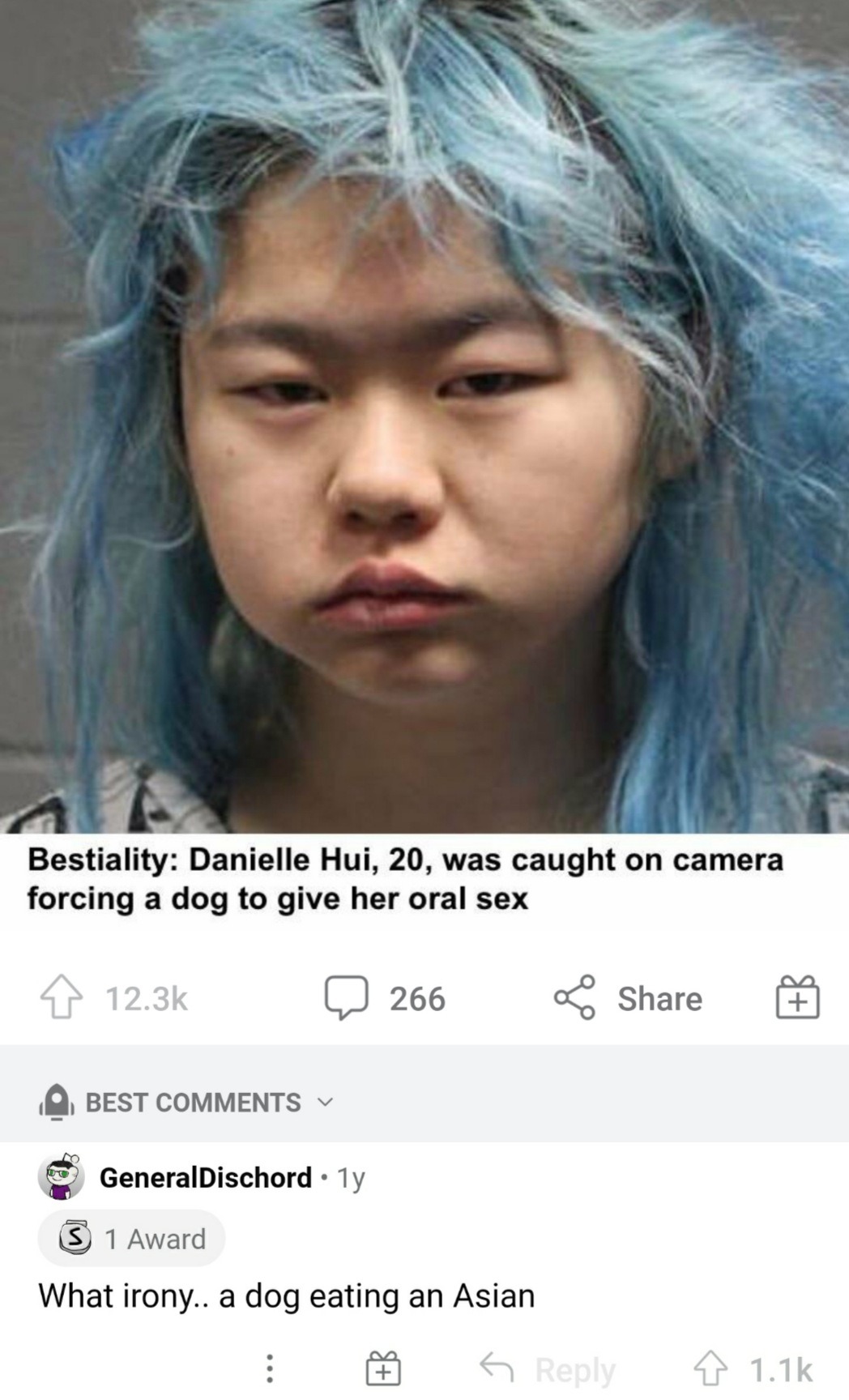The width and height of the screenshot is (849, 1400).
Task: Give an award to the post
Action: tap(798, 997)
